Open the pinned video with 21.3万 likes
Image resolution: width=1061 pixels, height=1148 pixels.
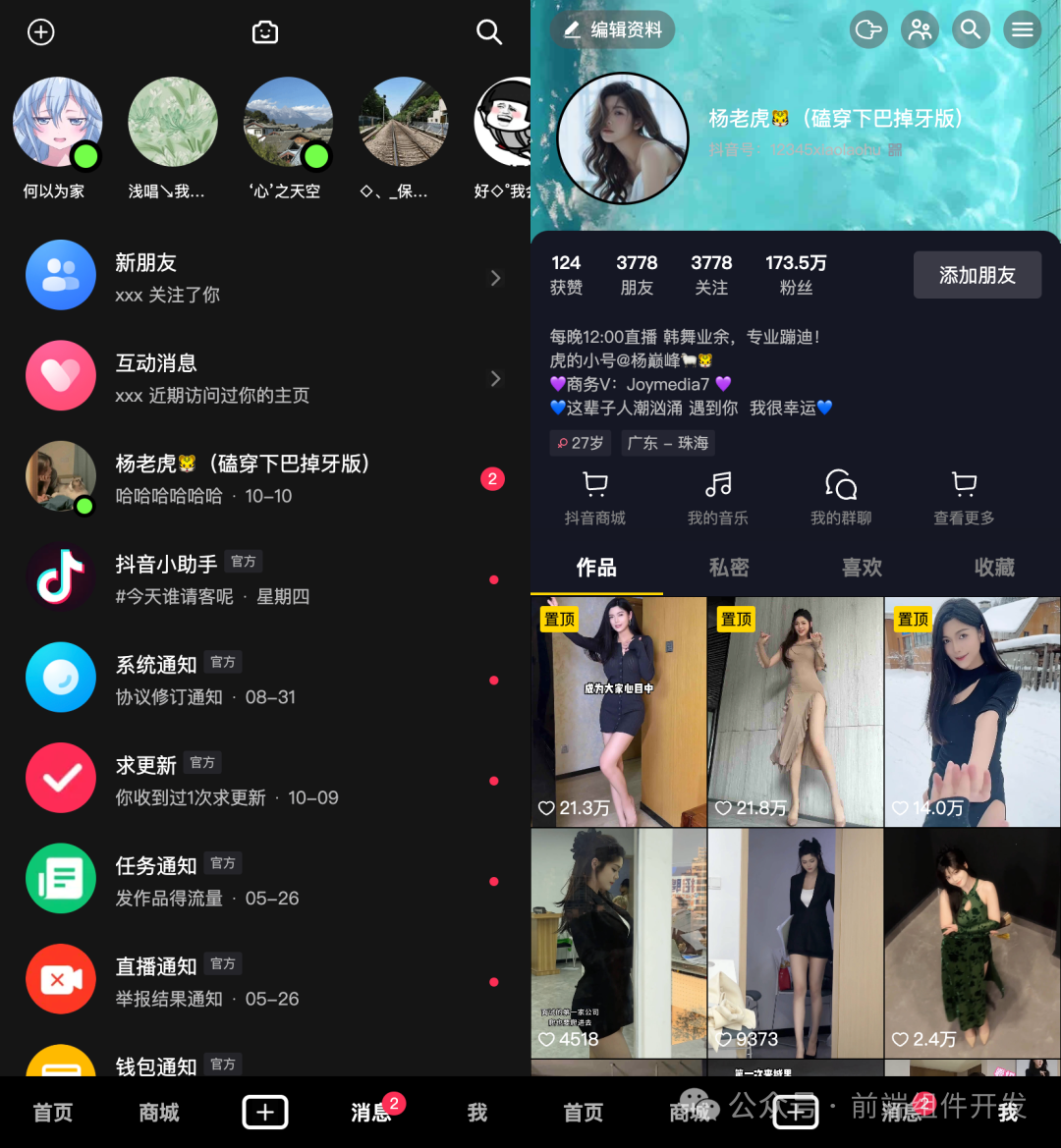pos(618,712)
